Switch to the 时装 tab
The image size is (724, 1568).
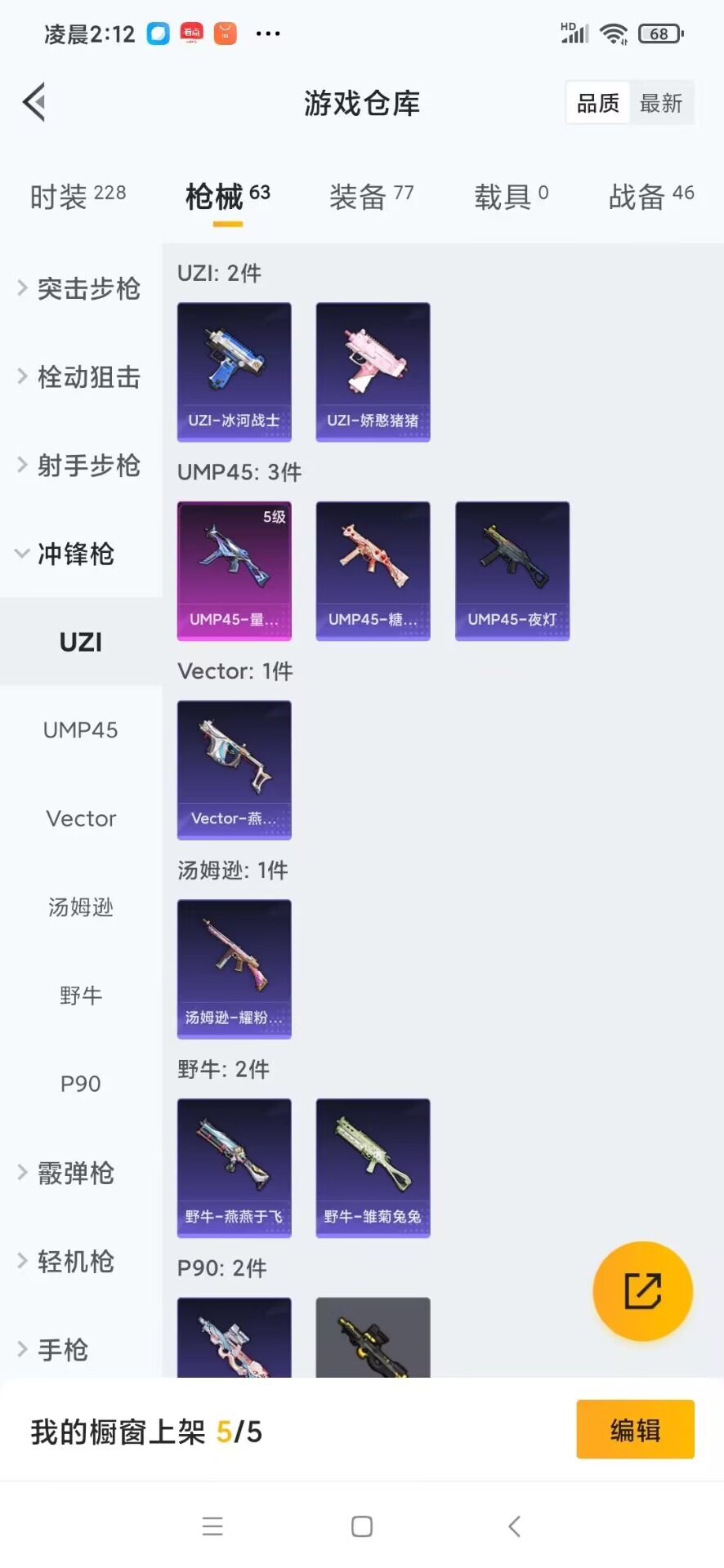[78, 196]
